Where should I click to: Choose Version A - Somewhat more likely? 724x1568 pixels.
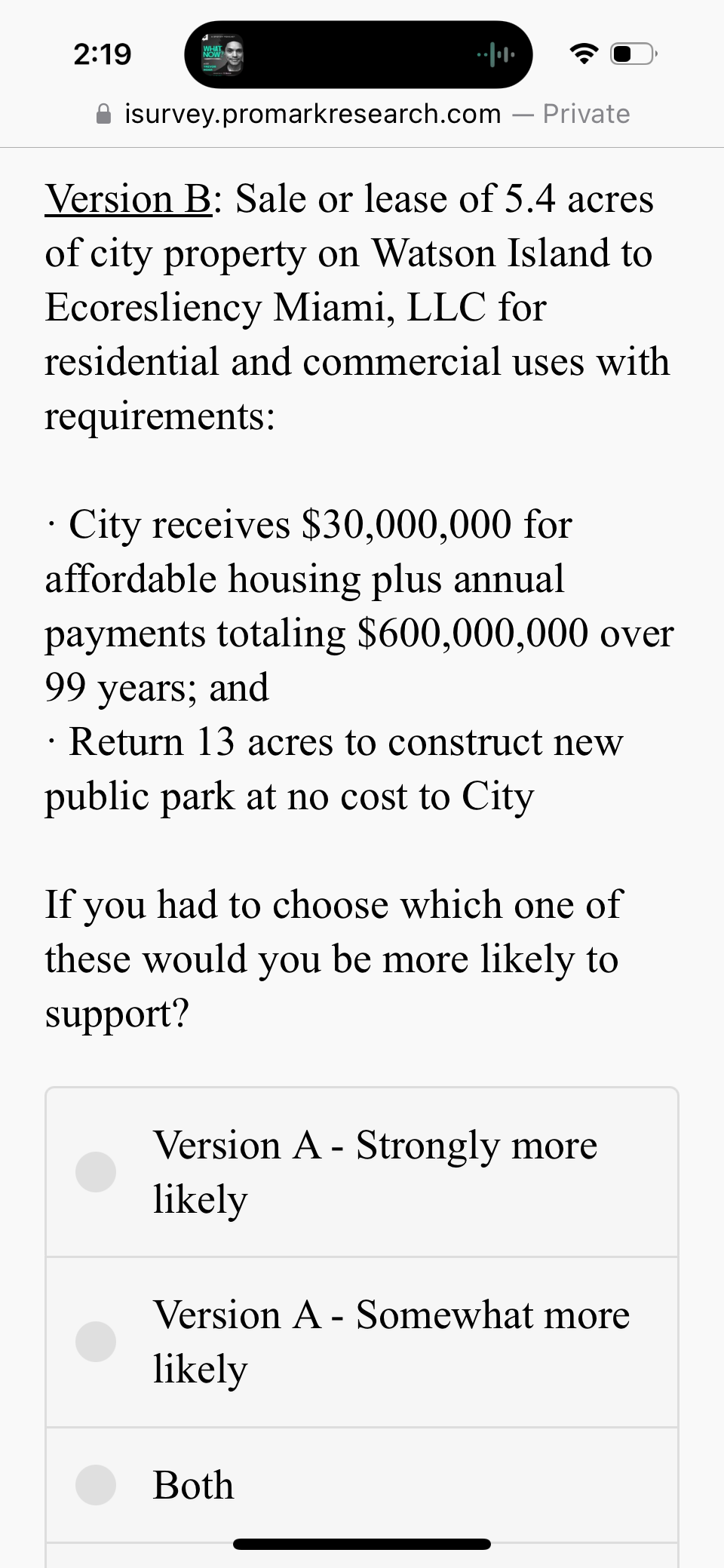coord(362,1342)
